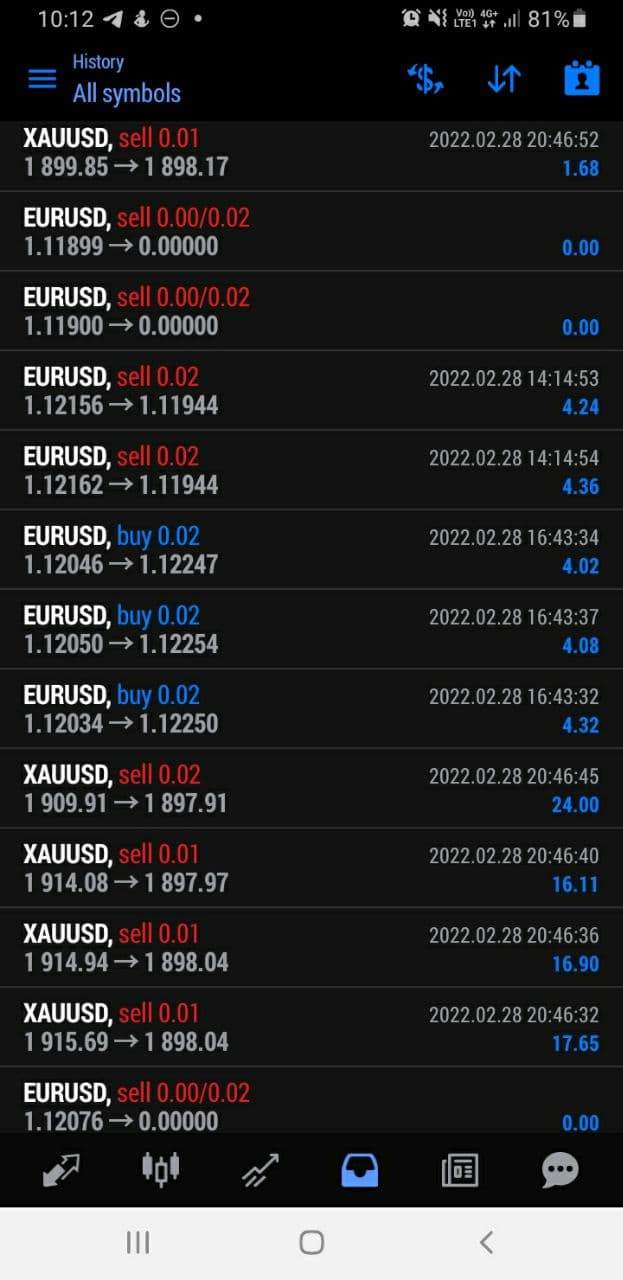Open the XAUUSD sell trade with 24.00 profit
Viewport: 623px width, 1280px height.
click(311, 789)
